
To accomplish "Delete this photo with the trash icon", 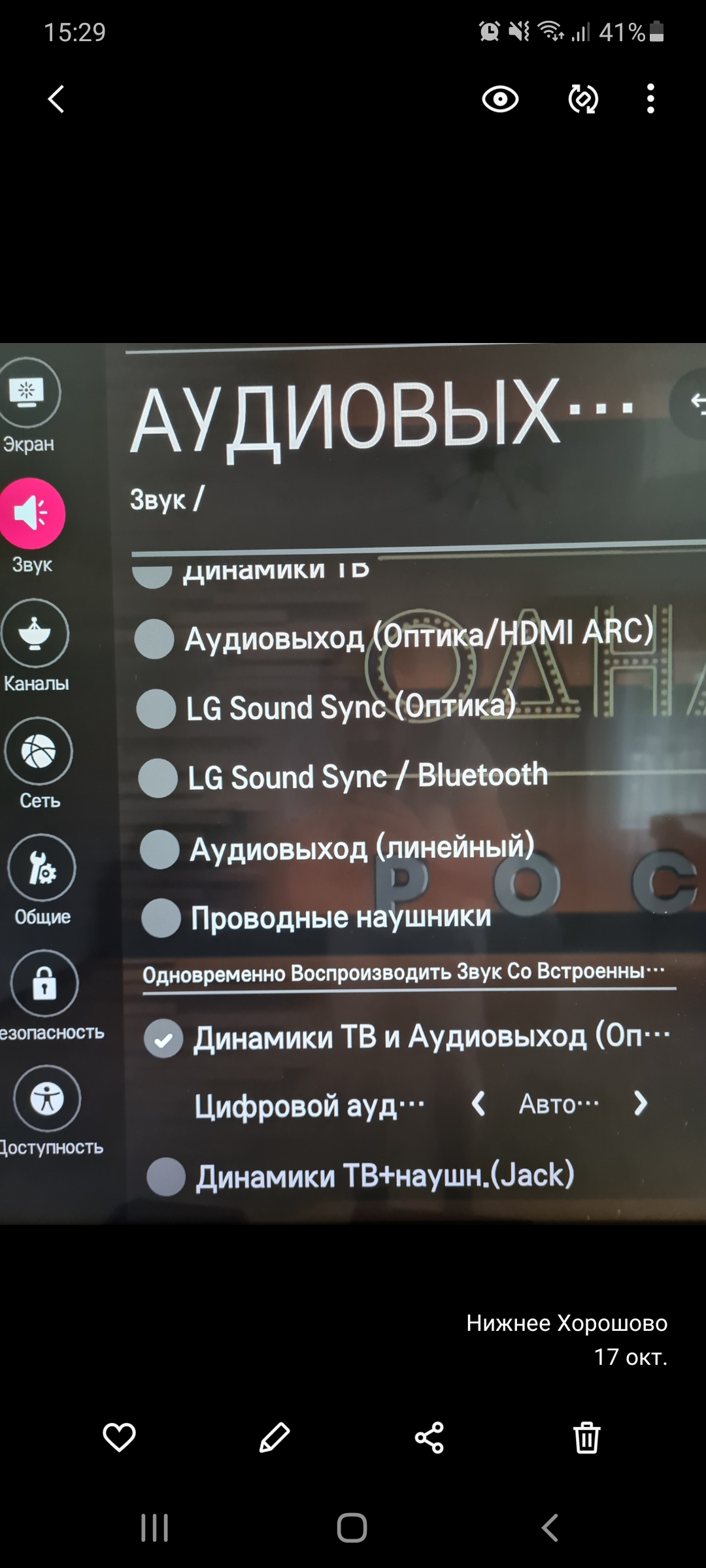I will point(586,1437).
